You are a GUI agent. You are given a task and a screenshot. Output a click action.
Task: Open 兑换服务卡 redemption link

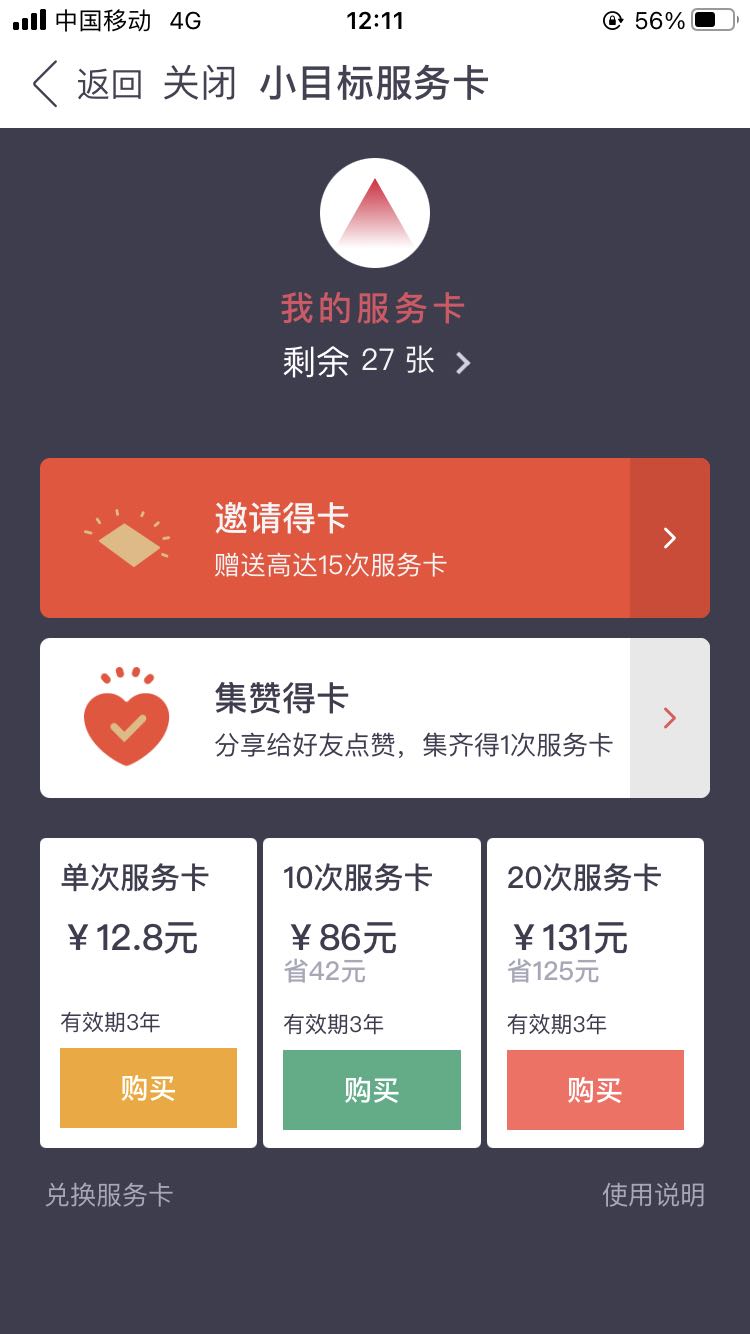109,1195
